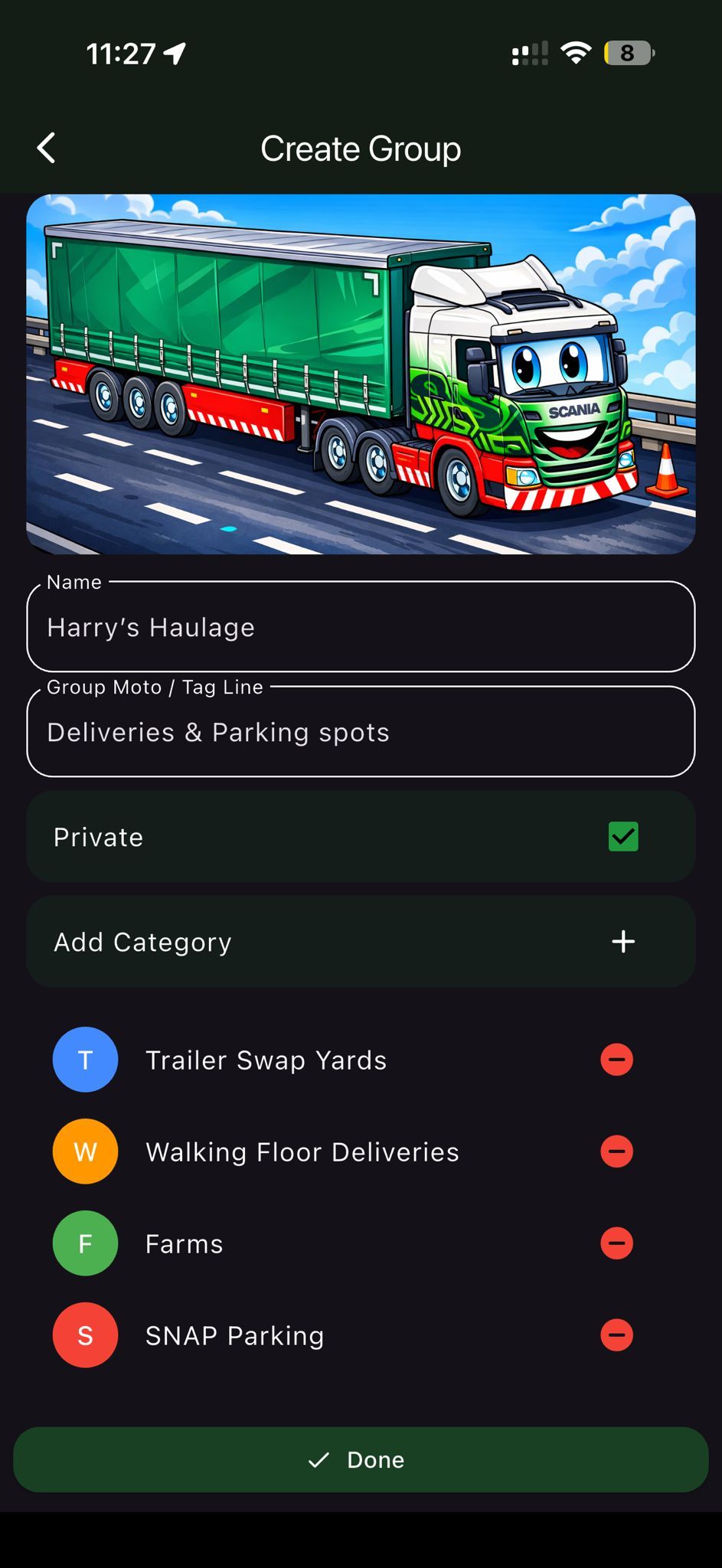This screenshot has height=1568, width=722.
Task: Tap the back chevron arrow
Action: click(46, 148)
